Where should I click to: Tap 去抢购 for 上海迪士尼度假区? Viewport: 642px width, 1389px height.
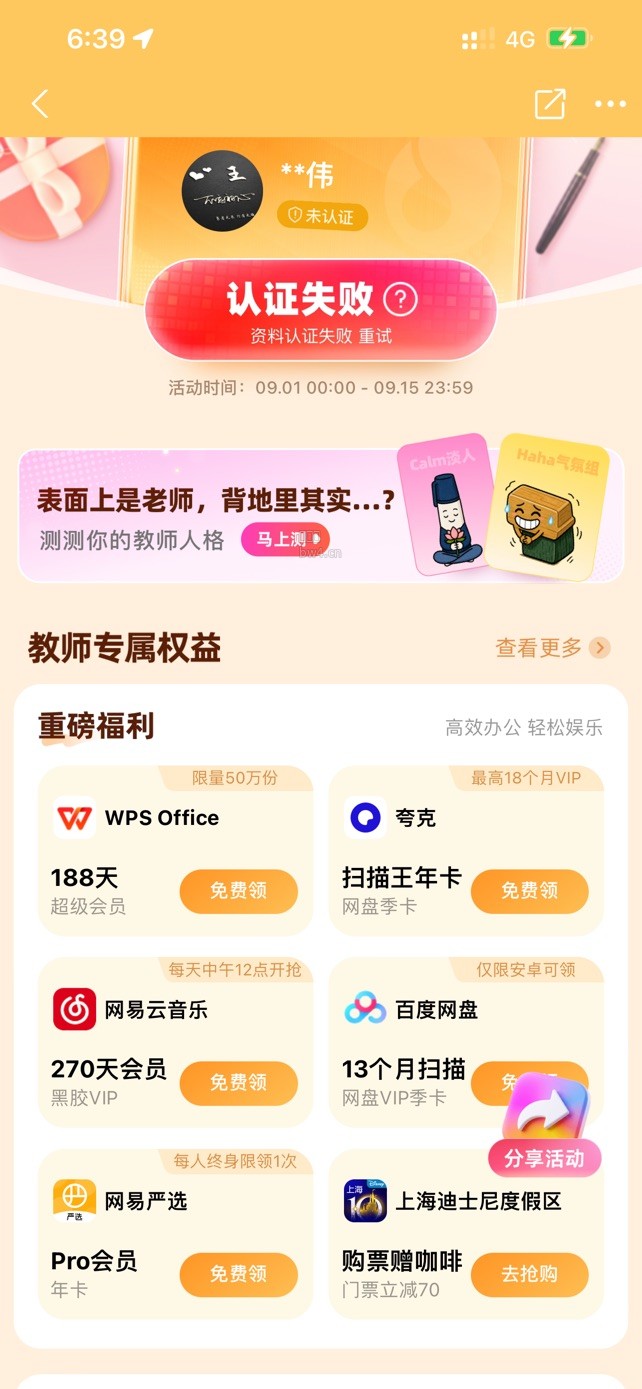tap(529, 1275)
